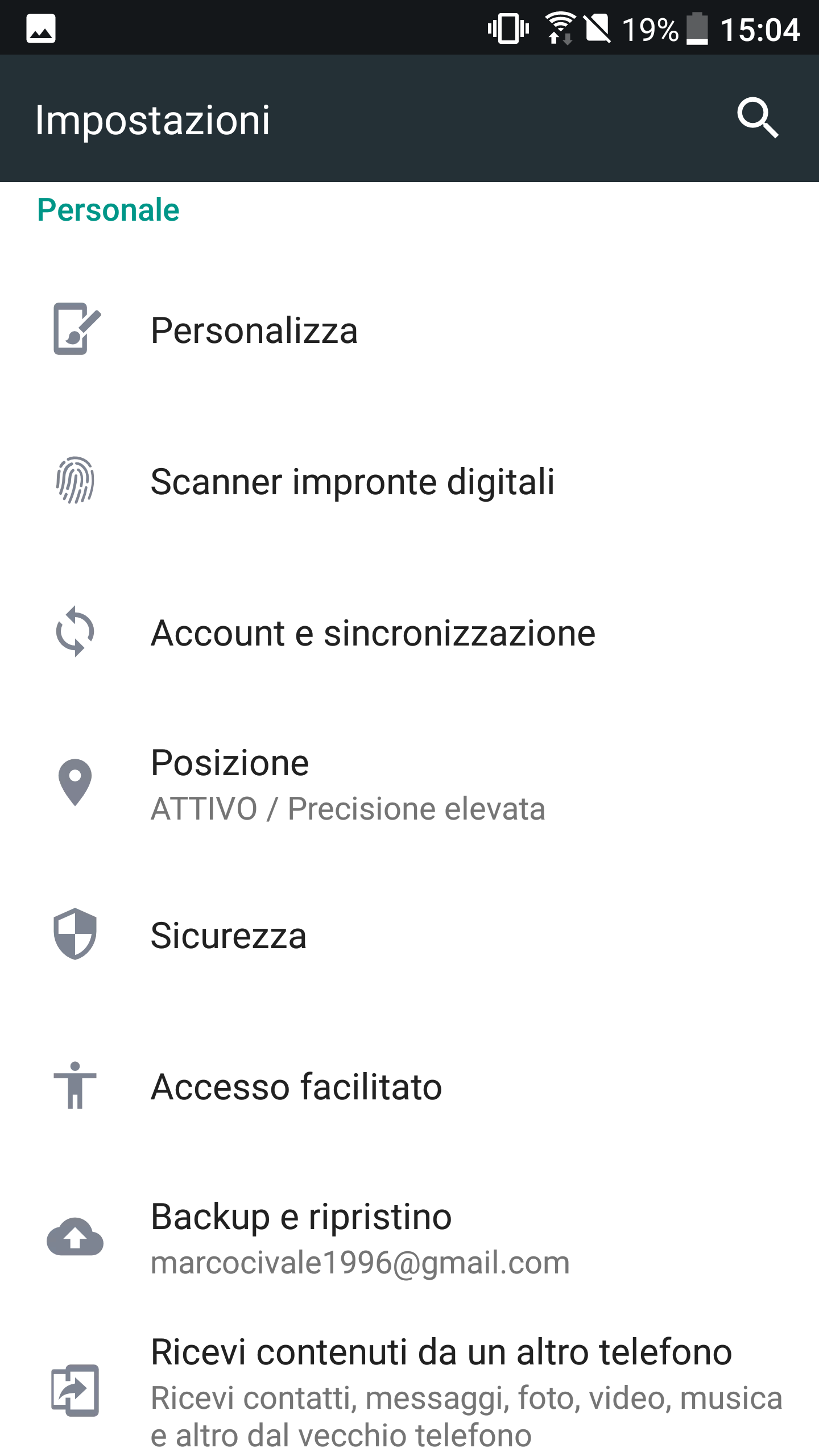This screenshot has width=819, height=1456.
Task: Open Posizione settings
Action: 347,784
